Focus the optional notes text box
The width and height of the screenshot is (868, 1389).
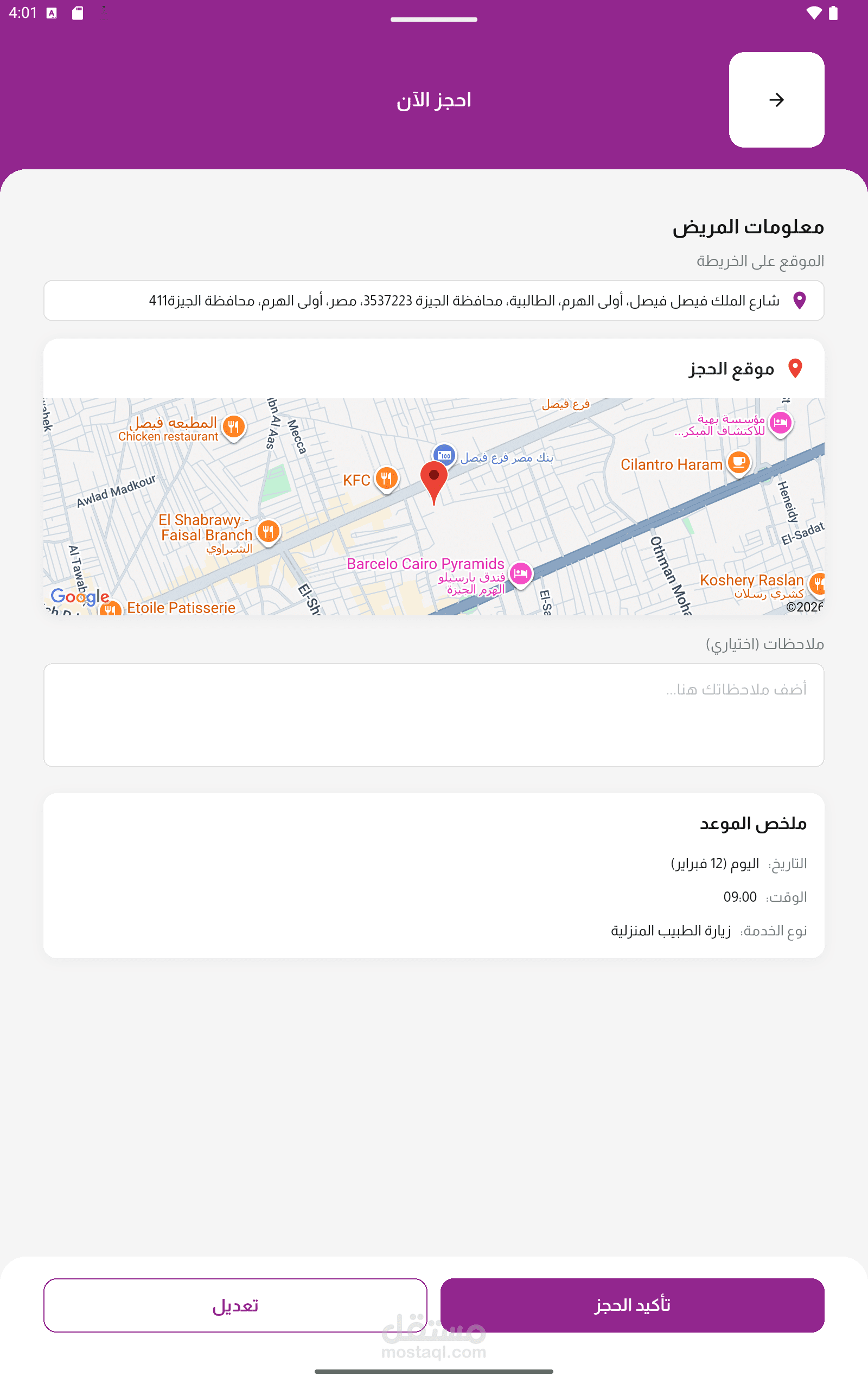434,715
